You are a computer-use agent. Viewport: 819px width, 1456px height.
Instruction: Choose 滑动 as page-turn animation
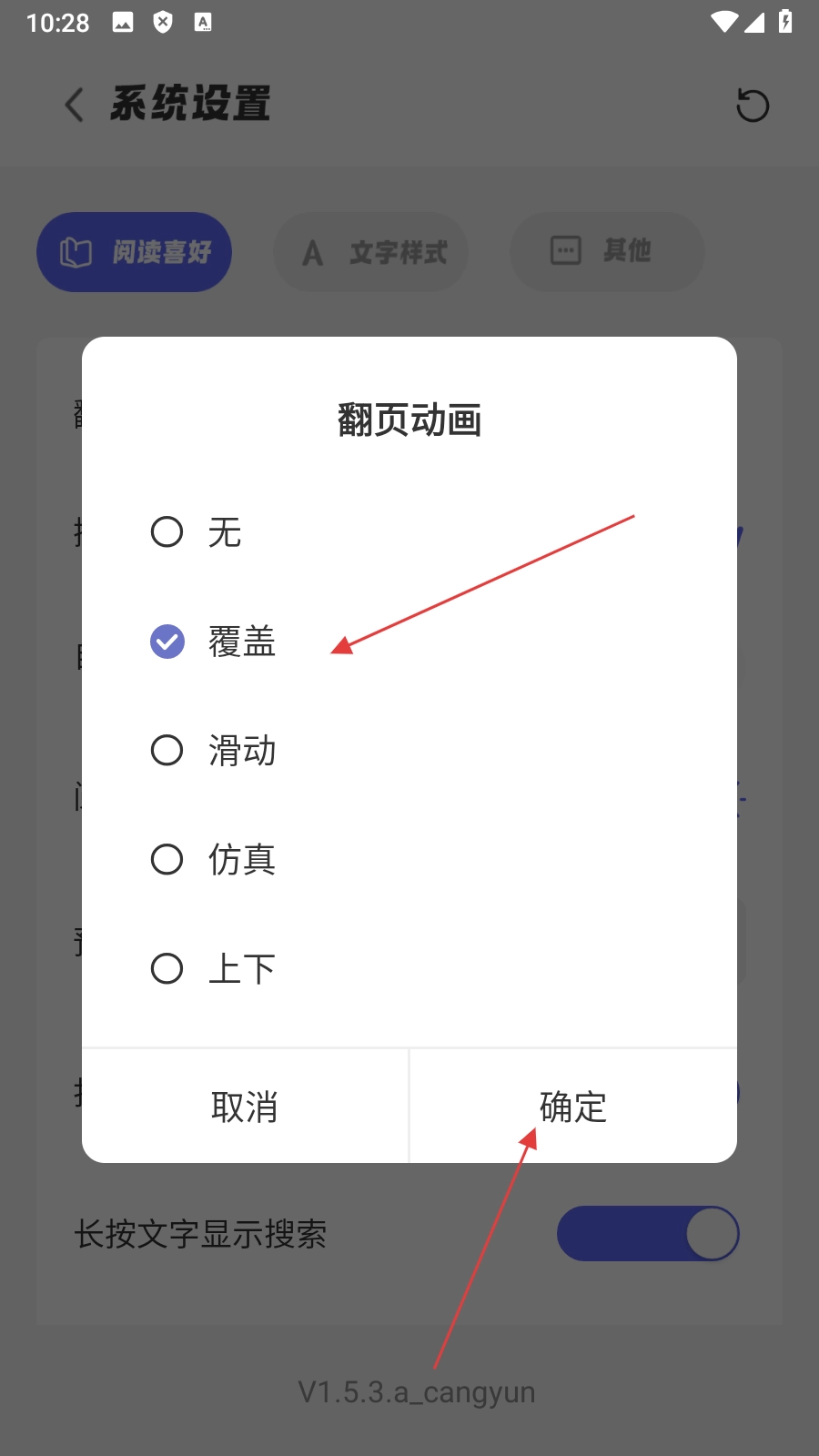coord(167,751)
